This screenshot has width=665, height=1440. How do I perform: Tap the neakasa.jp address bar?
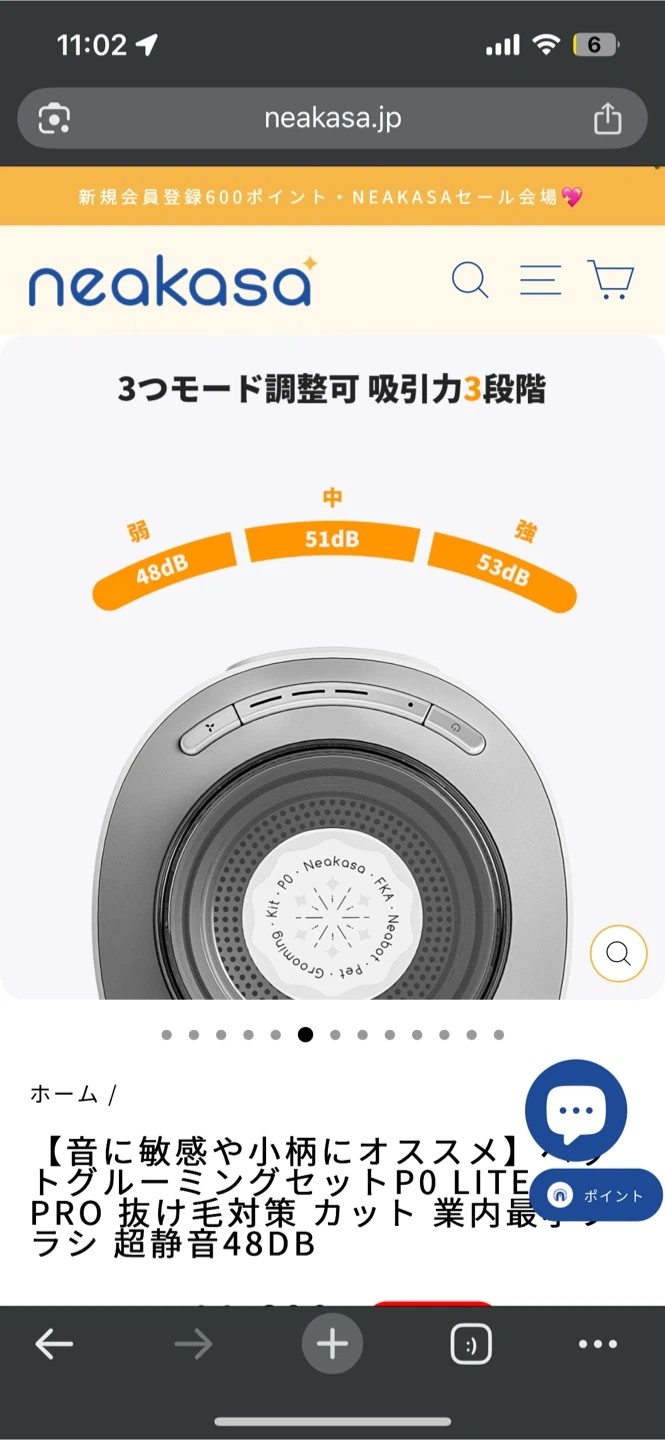point(332,119)
